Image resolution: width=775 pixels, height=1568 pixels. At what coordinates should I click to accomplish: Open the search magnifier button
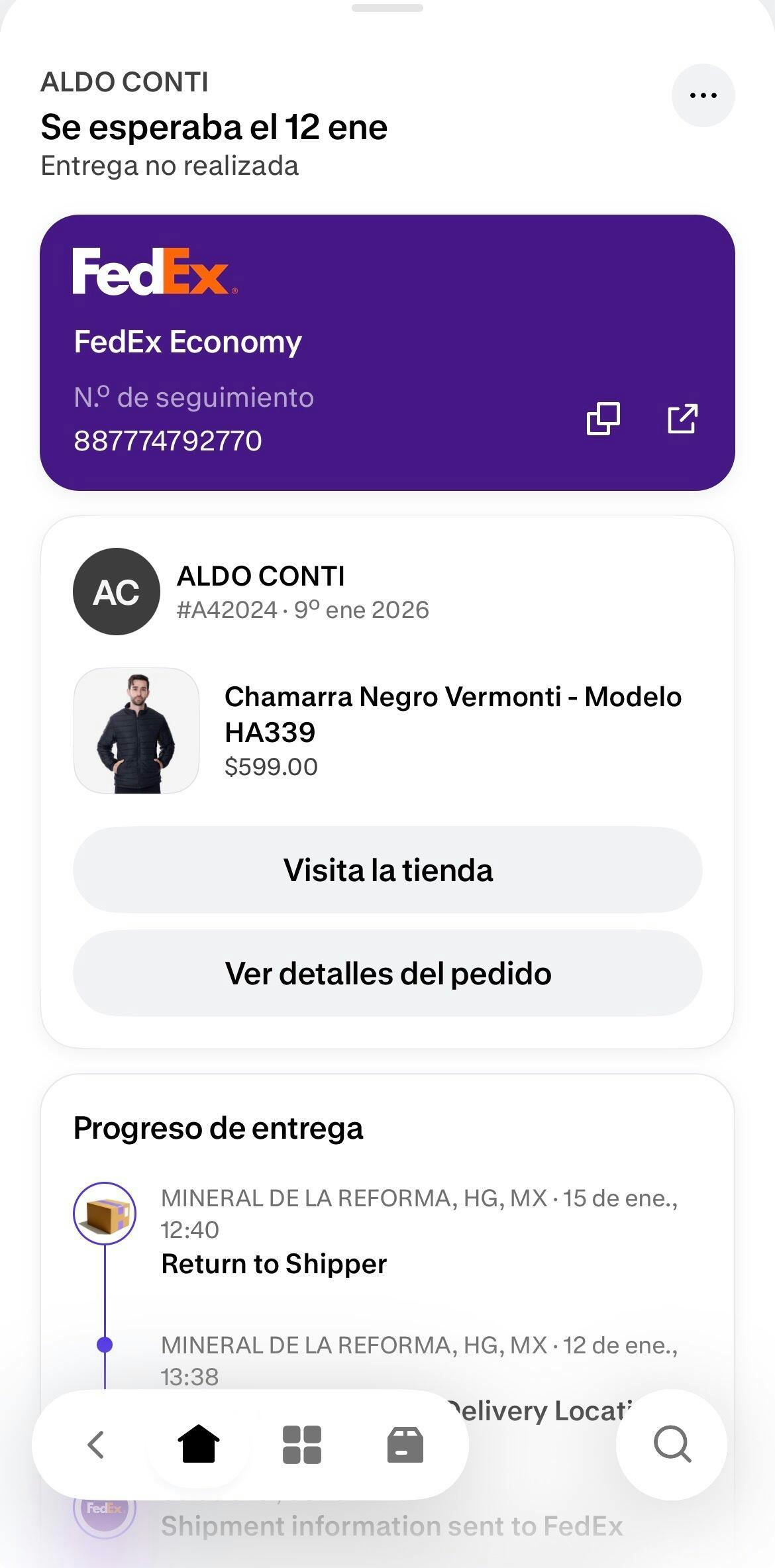click(672, 1444)
